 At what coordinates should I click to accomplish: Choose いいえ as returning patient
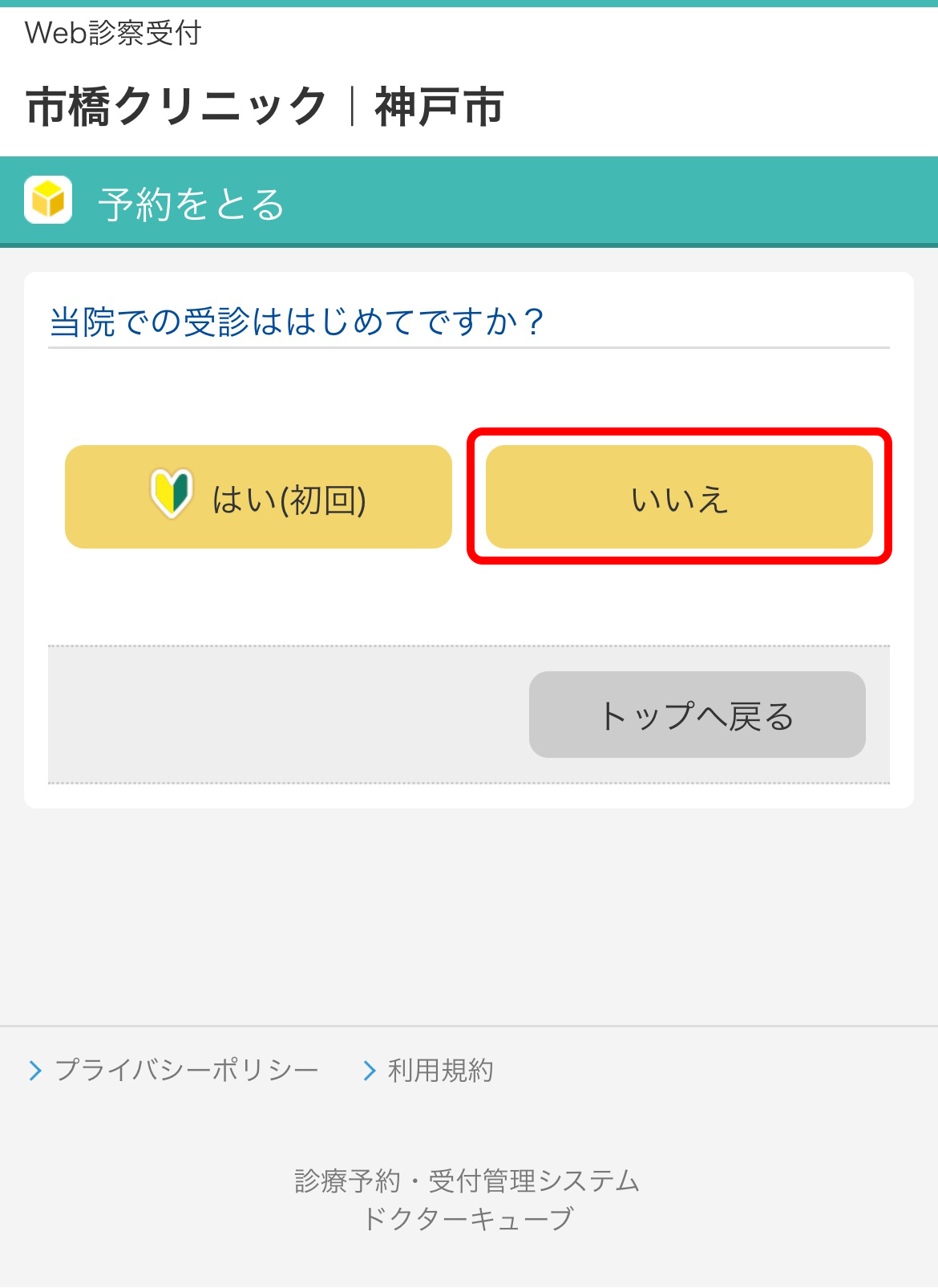[x=679, y=497]
